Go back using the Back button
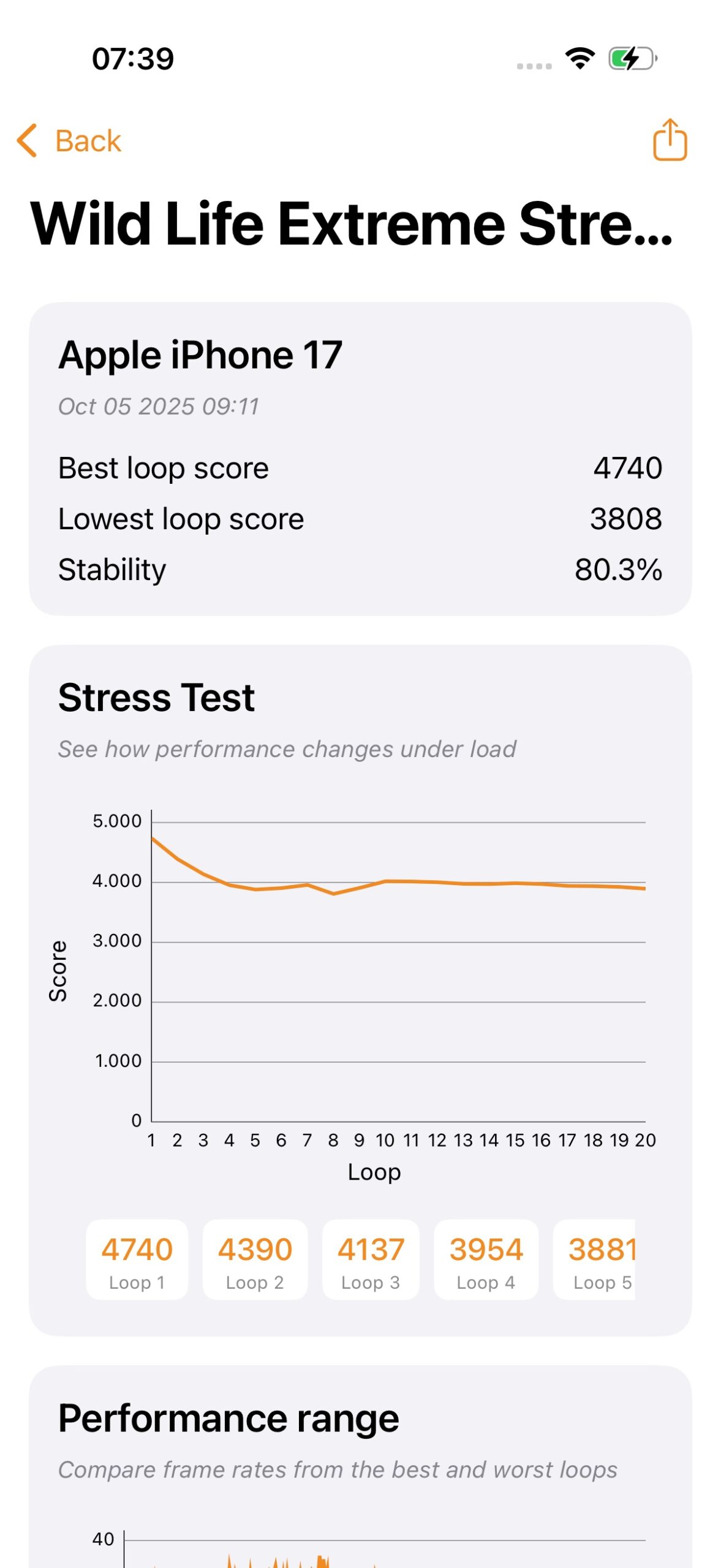 pos(69,141)
